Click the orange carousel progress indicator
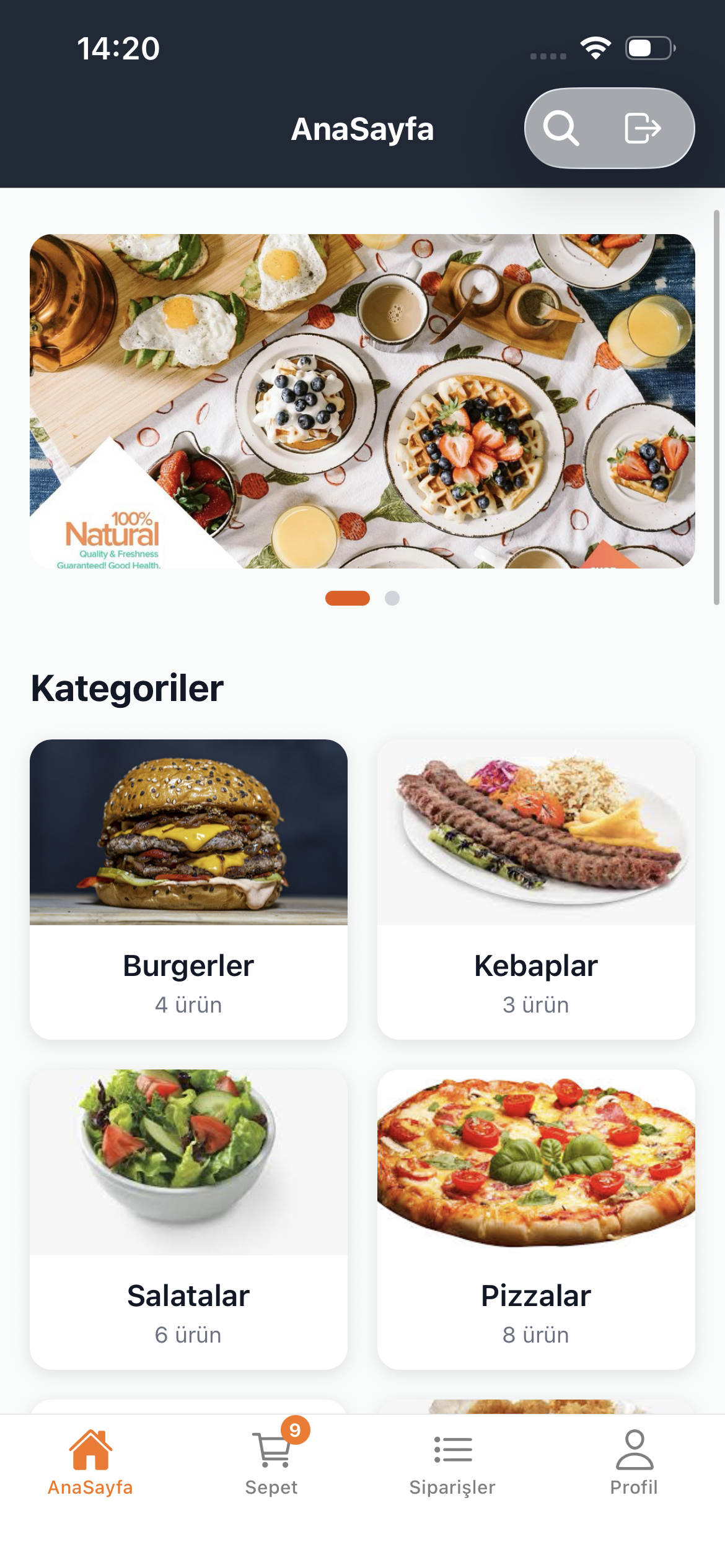 point(347,598)
